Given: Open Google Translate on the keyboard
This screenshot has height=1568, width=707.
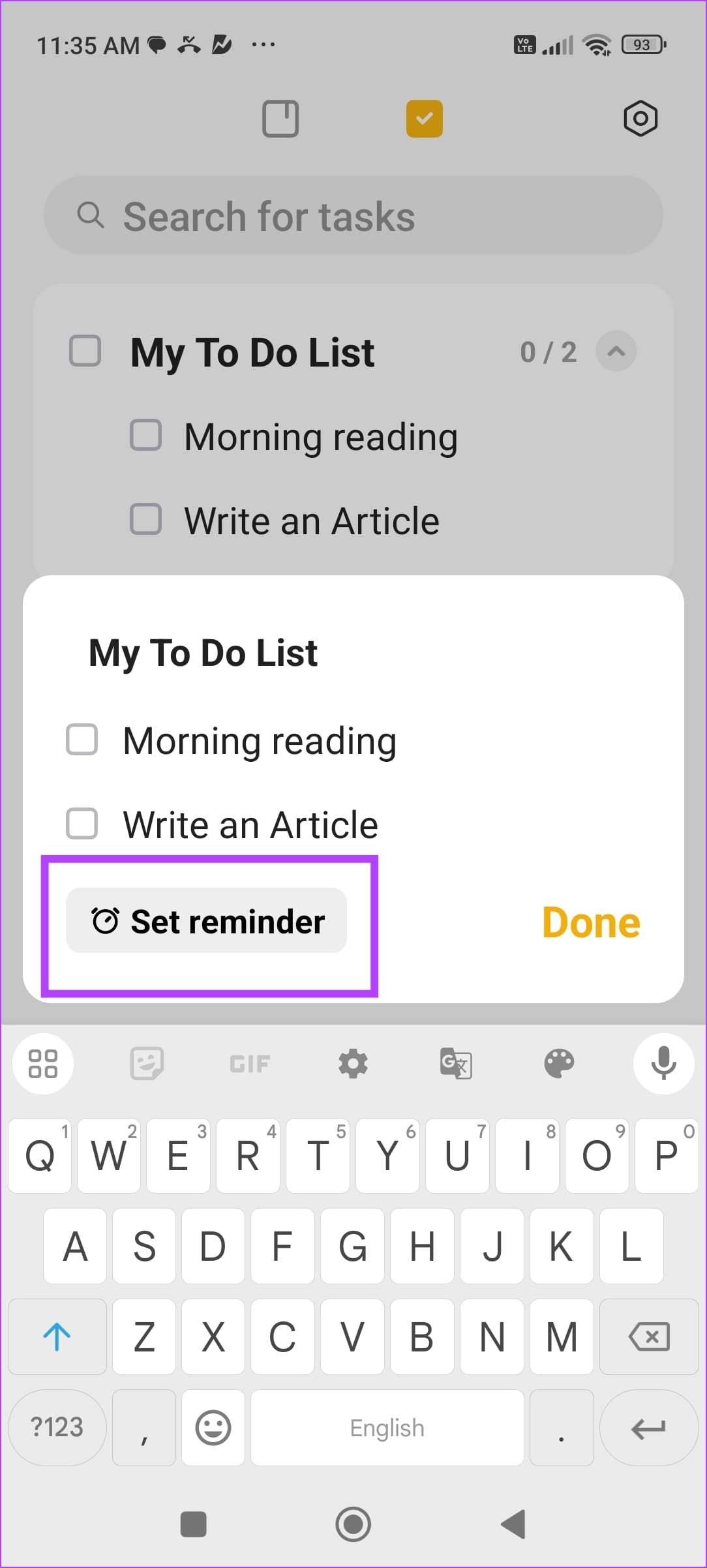Looking at the screenshot, I should 456,1063.
